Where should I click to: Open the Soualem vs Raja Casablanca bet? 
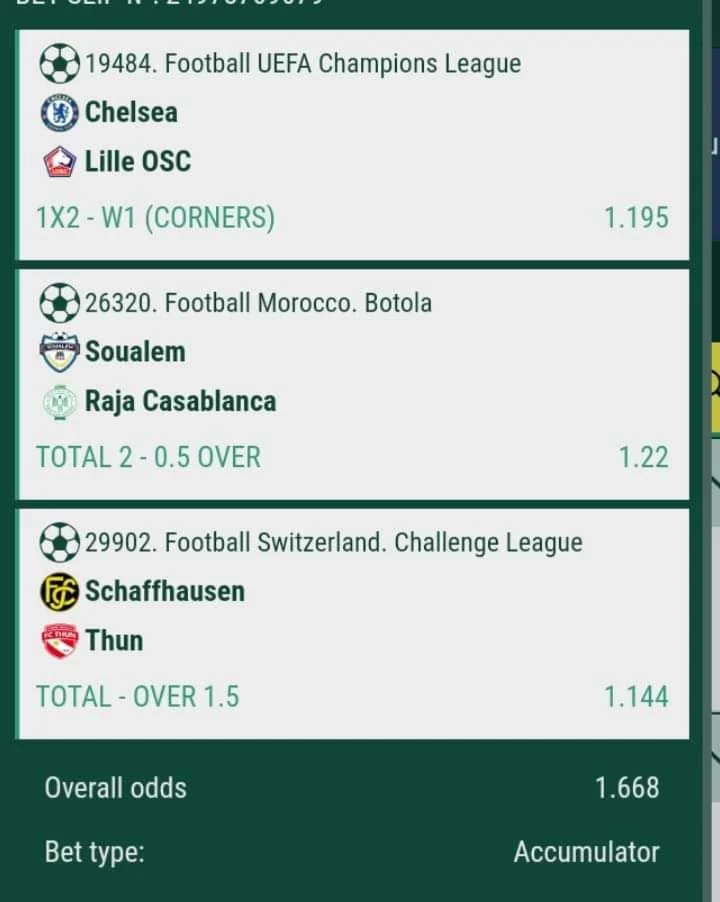[353, 384]
